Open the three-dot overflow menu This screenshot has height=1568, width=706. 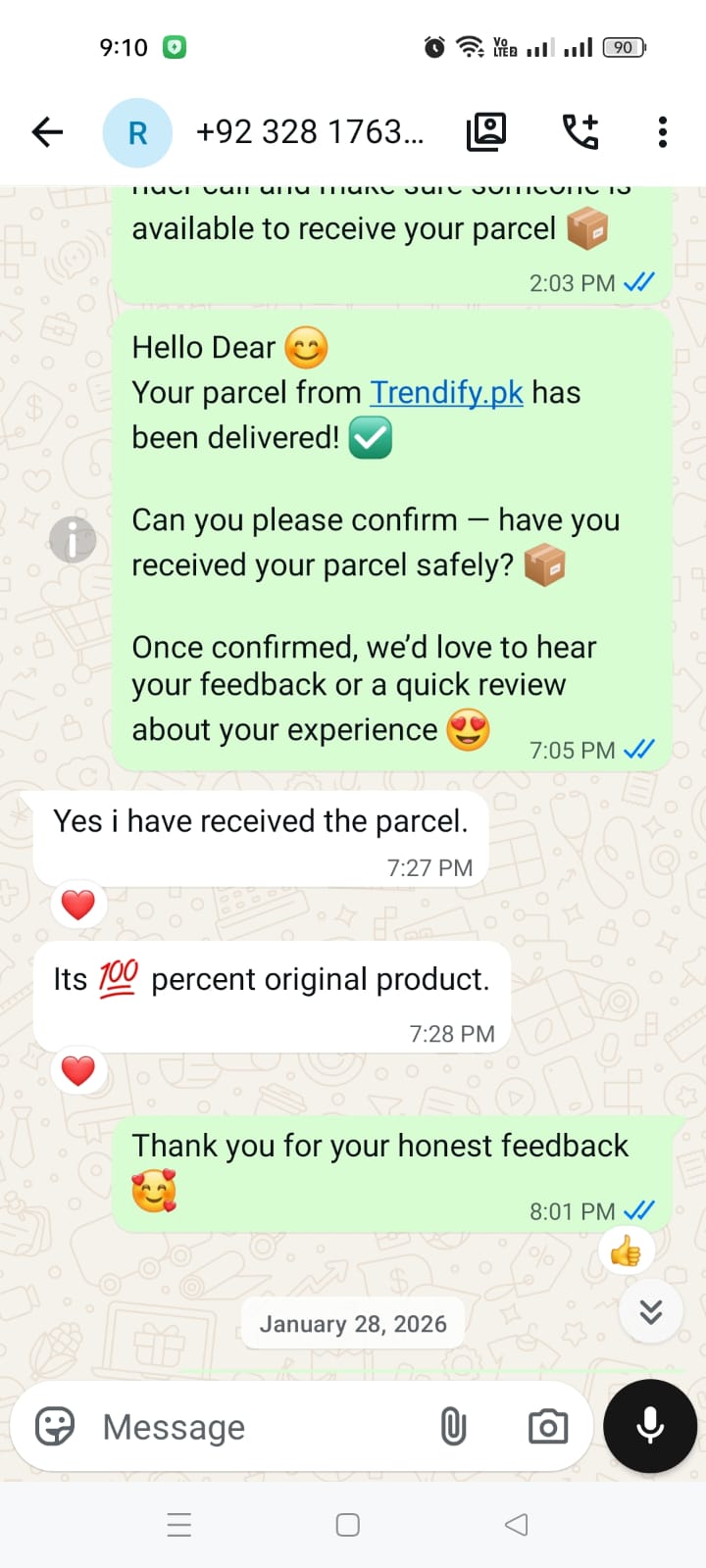click(x=663, y=131)
